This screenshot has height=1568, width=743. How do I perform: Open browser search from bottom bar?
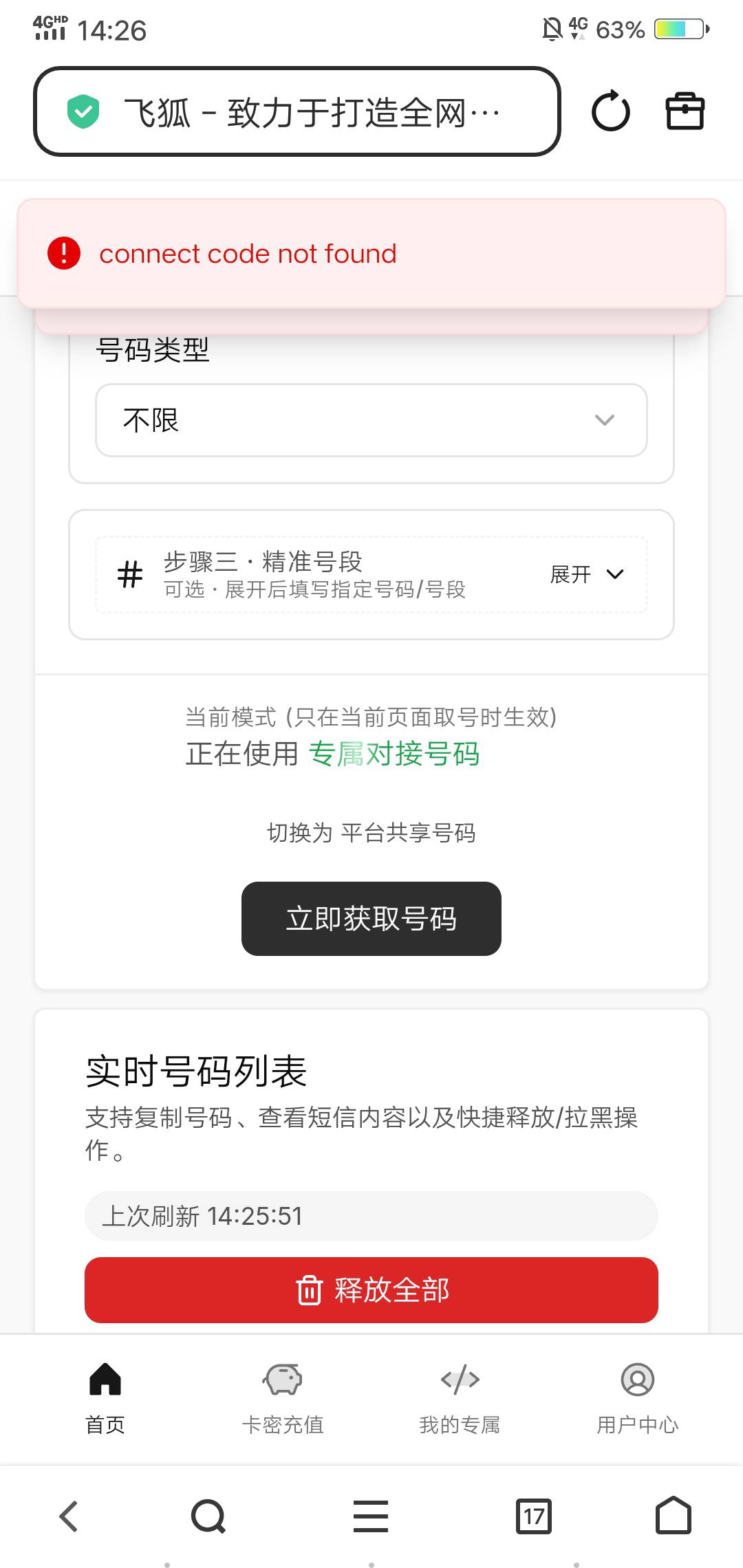(208, 1516)
